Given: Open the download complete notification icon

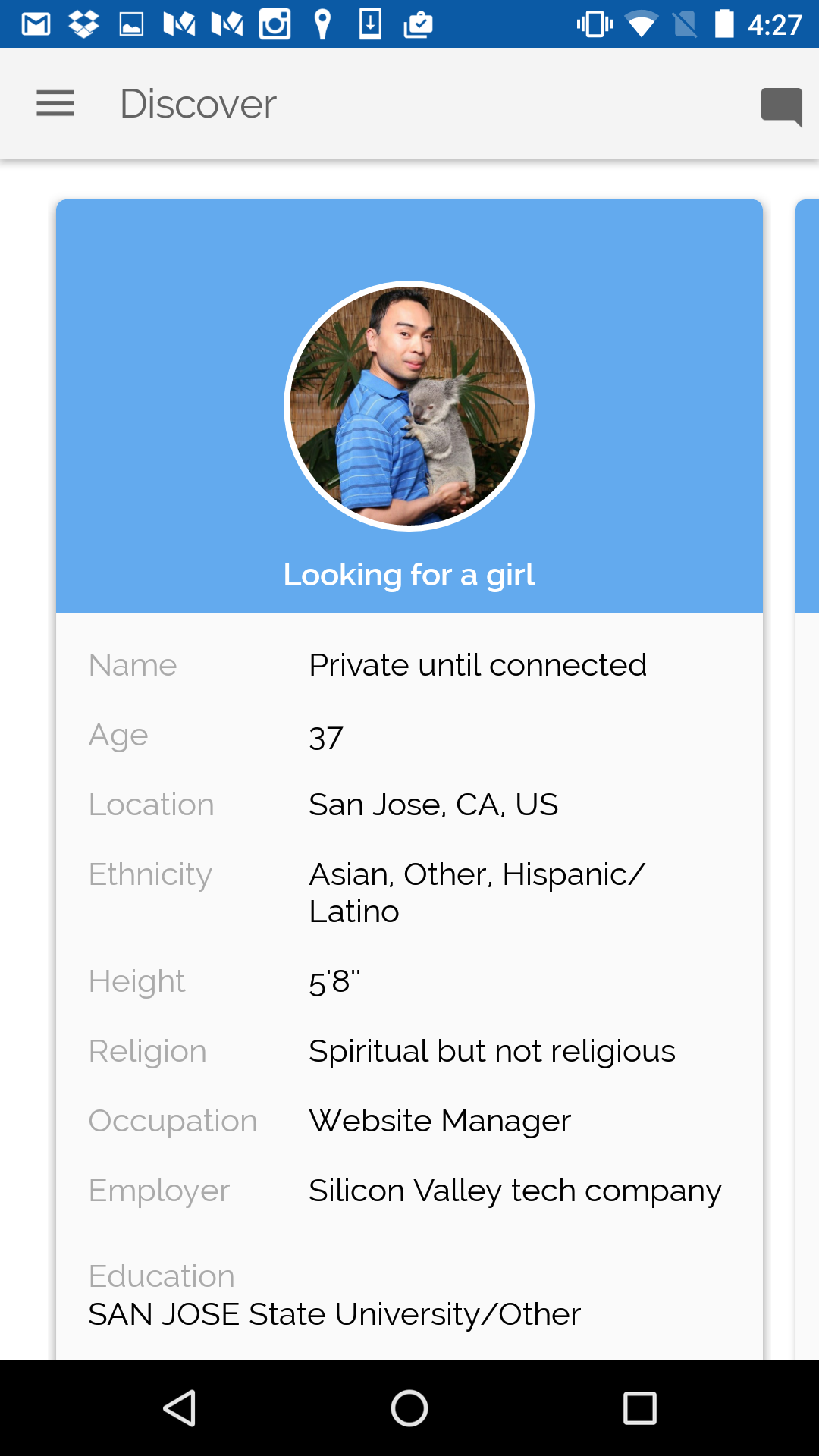Looking at the screenshot, I should [371, 24].
